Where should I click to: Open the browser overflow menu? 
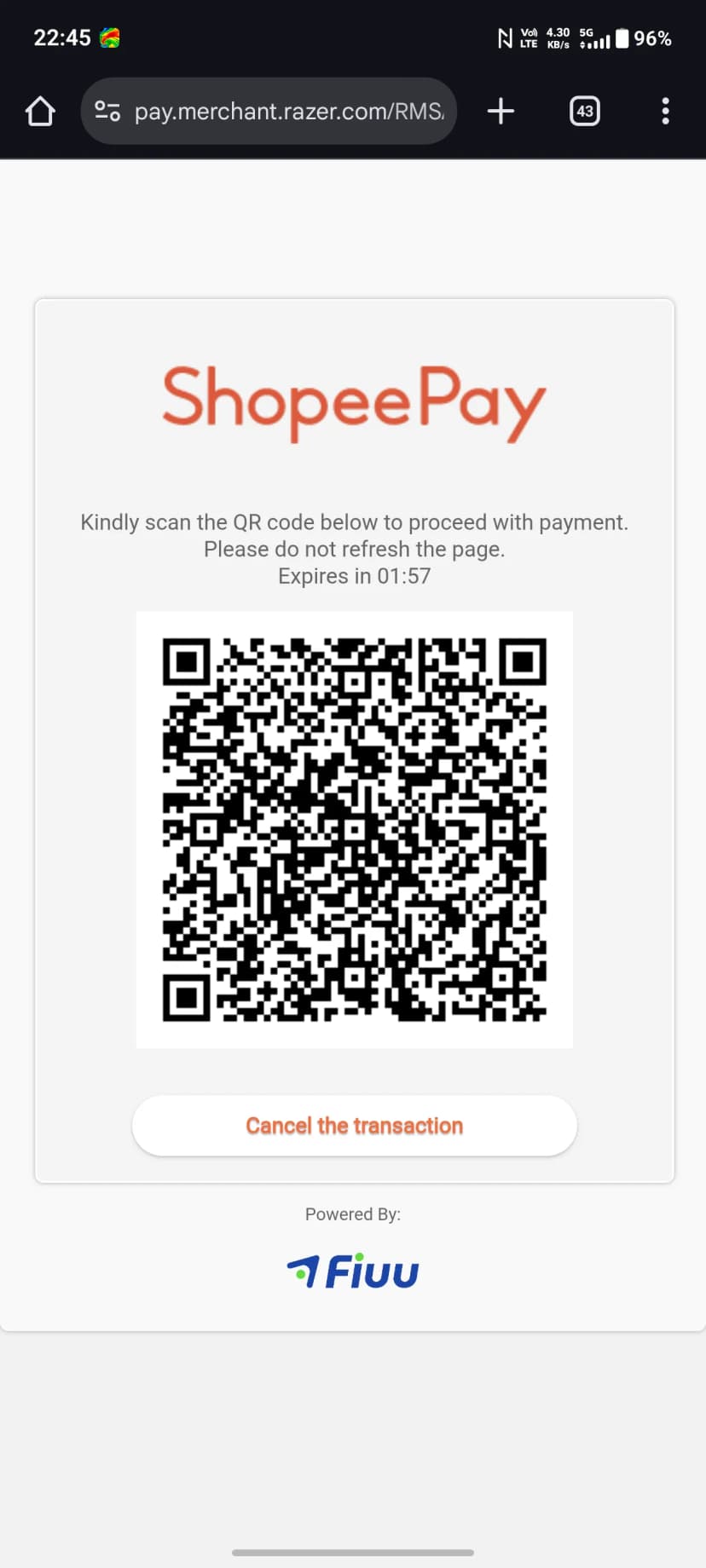(665, 112)
